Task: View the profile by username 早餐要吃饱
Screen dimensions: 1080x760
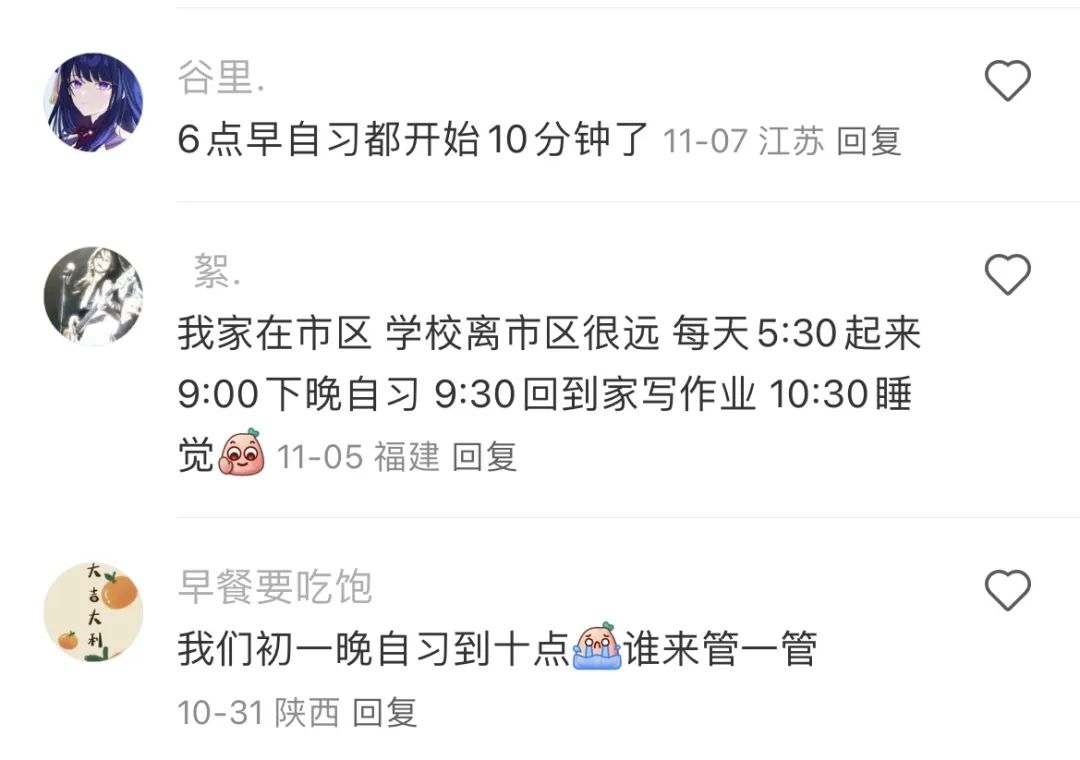Action: (275, 587)
